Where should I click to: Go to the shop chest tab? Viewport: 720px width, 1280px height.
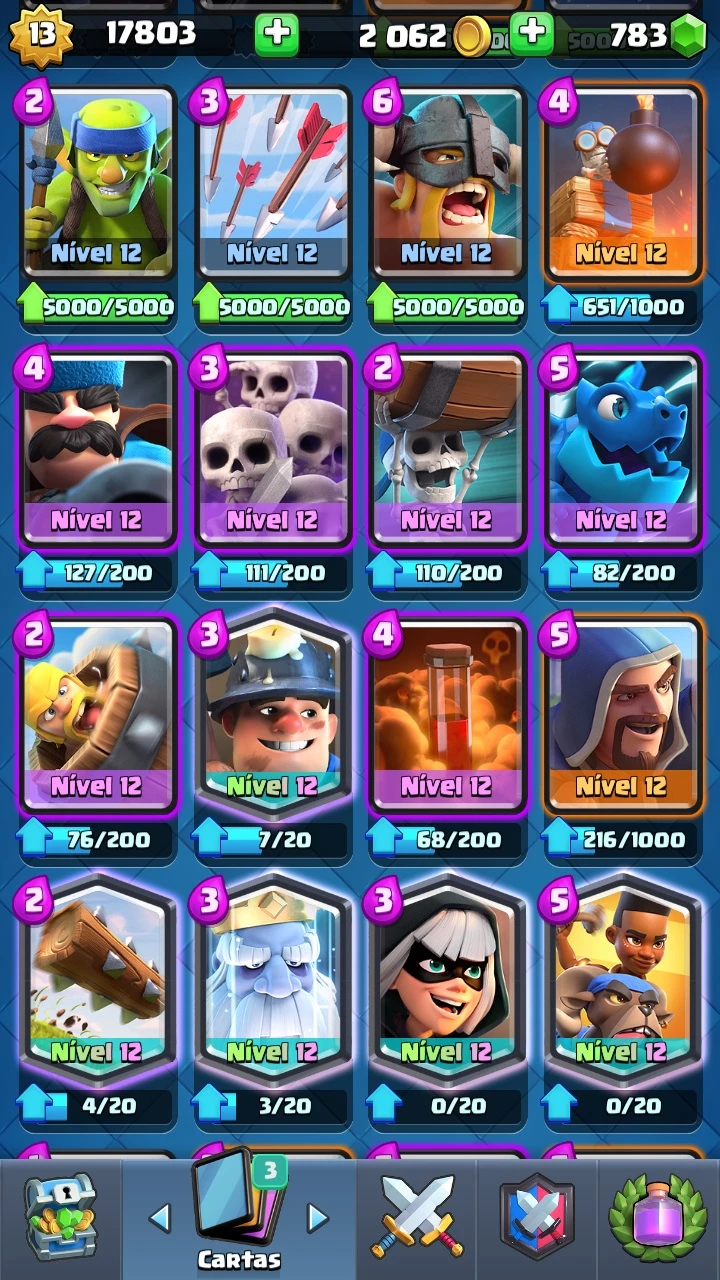[60, 1219]
